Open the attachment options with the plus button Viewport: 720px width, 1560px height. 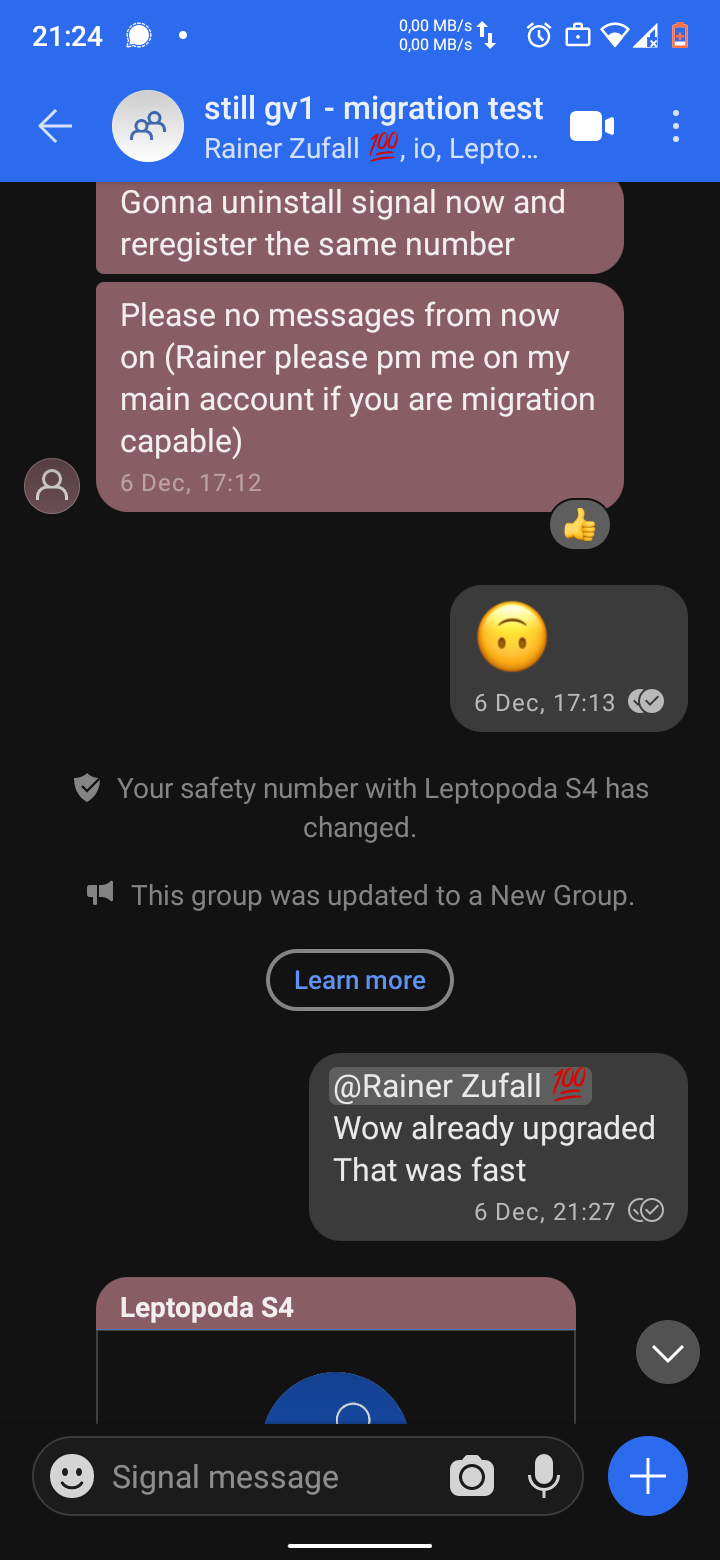(x=647, y=1475)
